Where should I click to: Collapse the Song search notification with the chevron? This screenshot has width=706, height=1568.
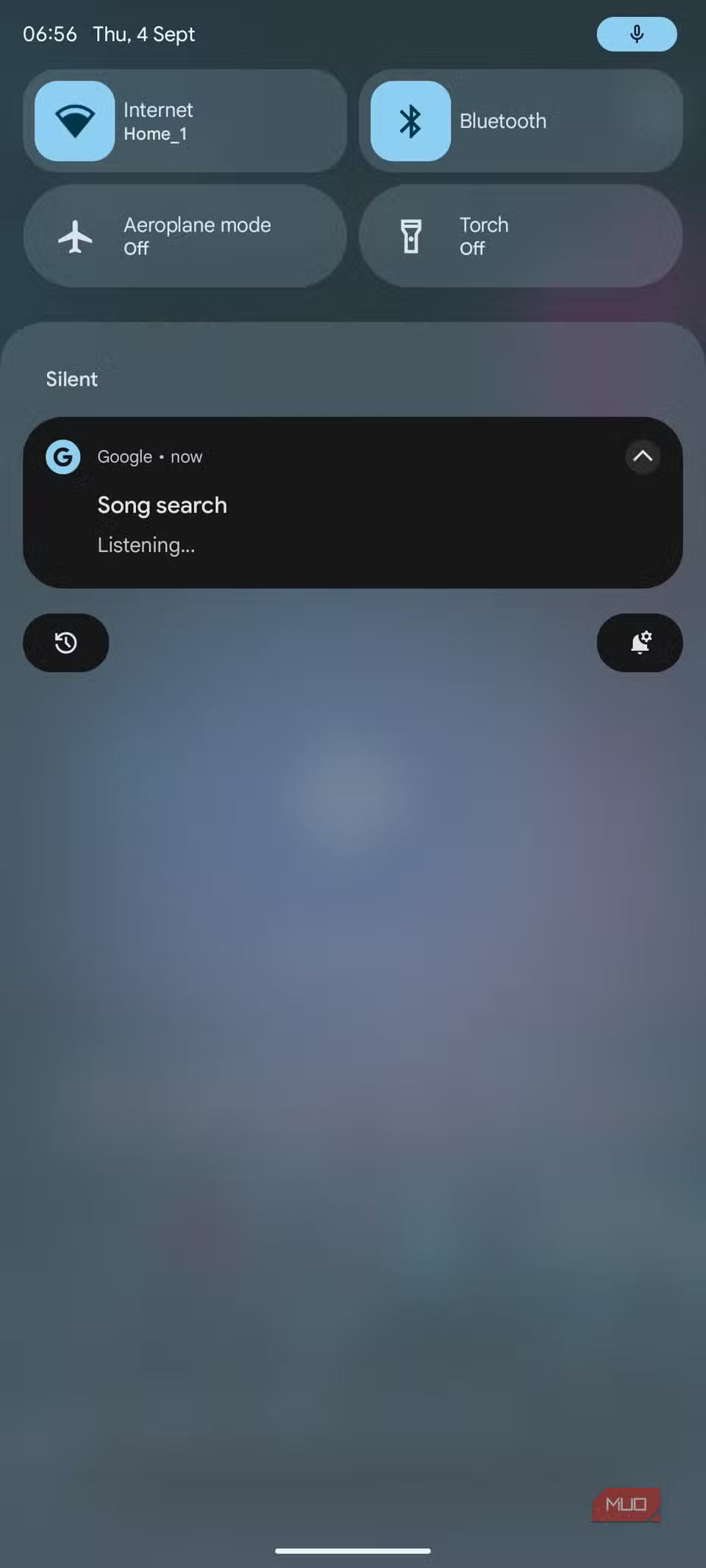643,457
